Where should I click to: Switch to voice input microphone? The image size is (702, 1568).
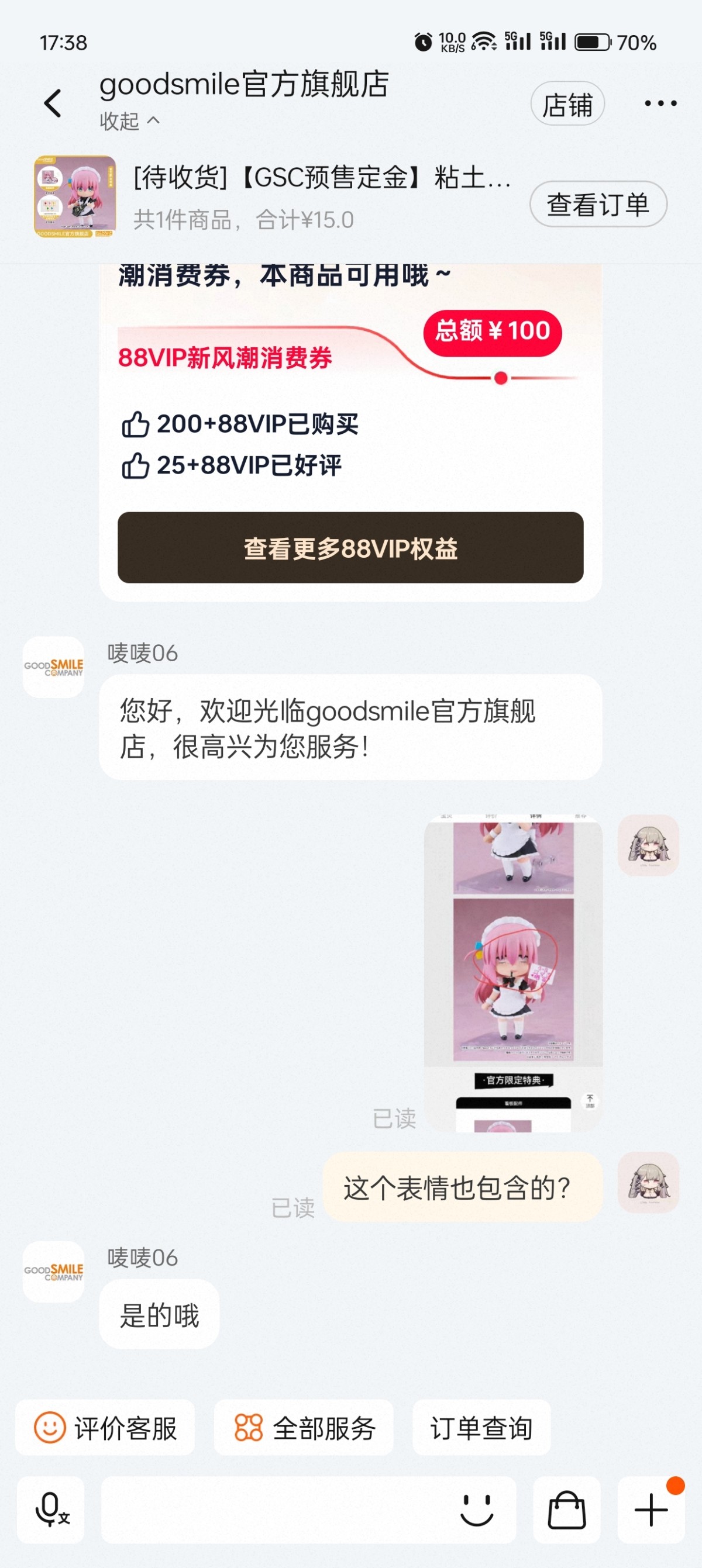50,1510
